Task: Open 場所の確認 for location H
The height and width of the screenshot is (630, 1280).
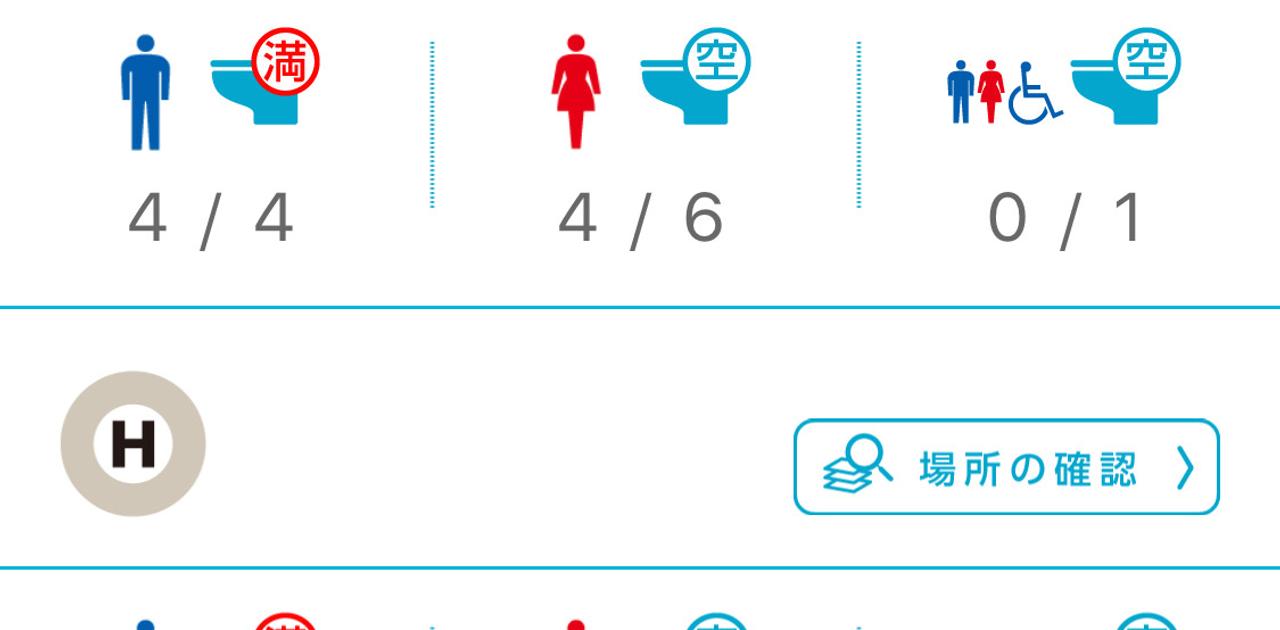Action: [1006, 467]
